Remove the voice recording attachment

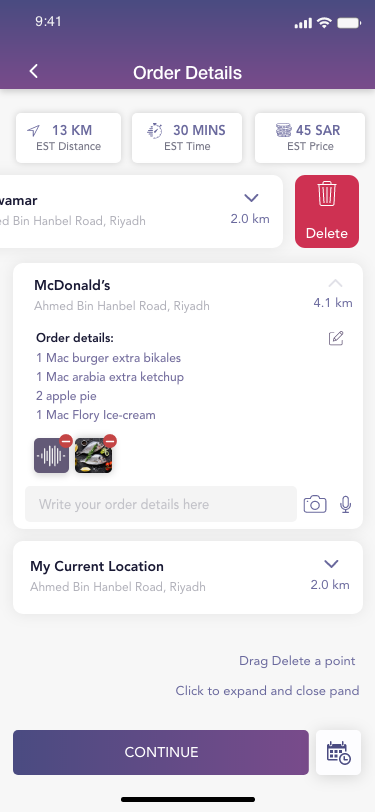pyautogui.click(x=66, y=441)
